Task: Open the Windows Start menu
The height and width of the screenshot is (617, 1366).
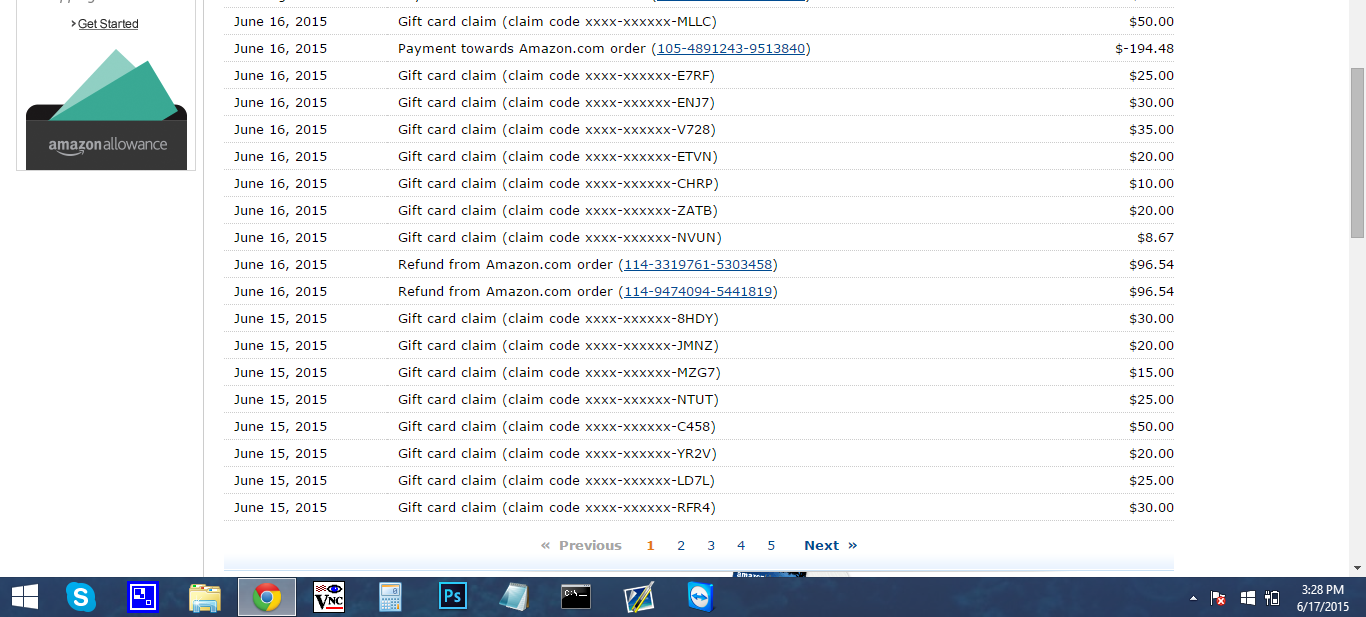Action: click(24, 597)
